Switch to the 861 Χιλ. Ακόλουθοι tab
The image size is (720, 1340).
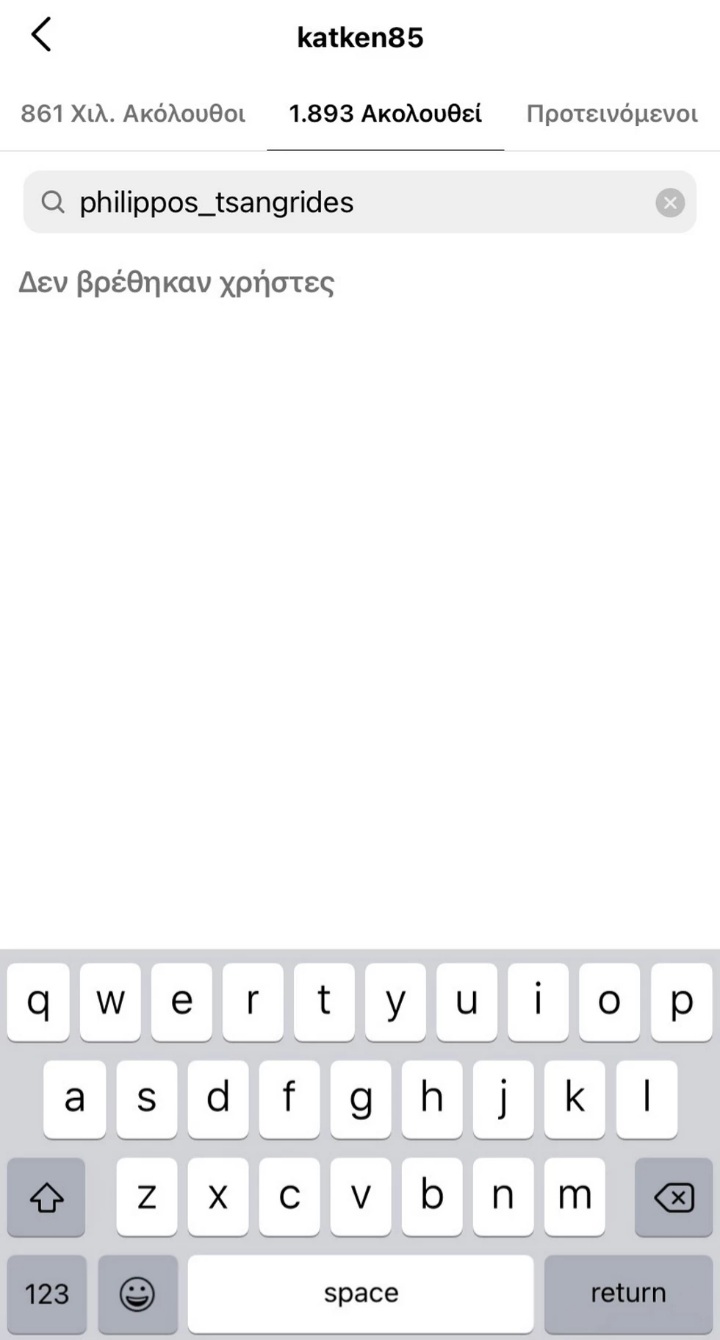(x=133, y=113)
